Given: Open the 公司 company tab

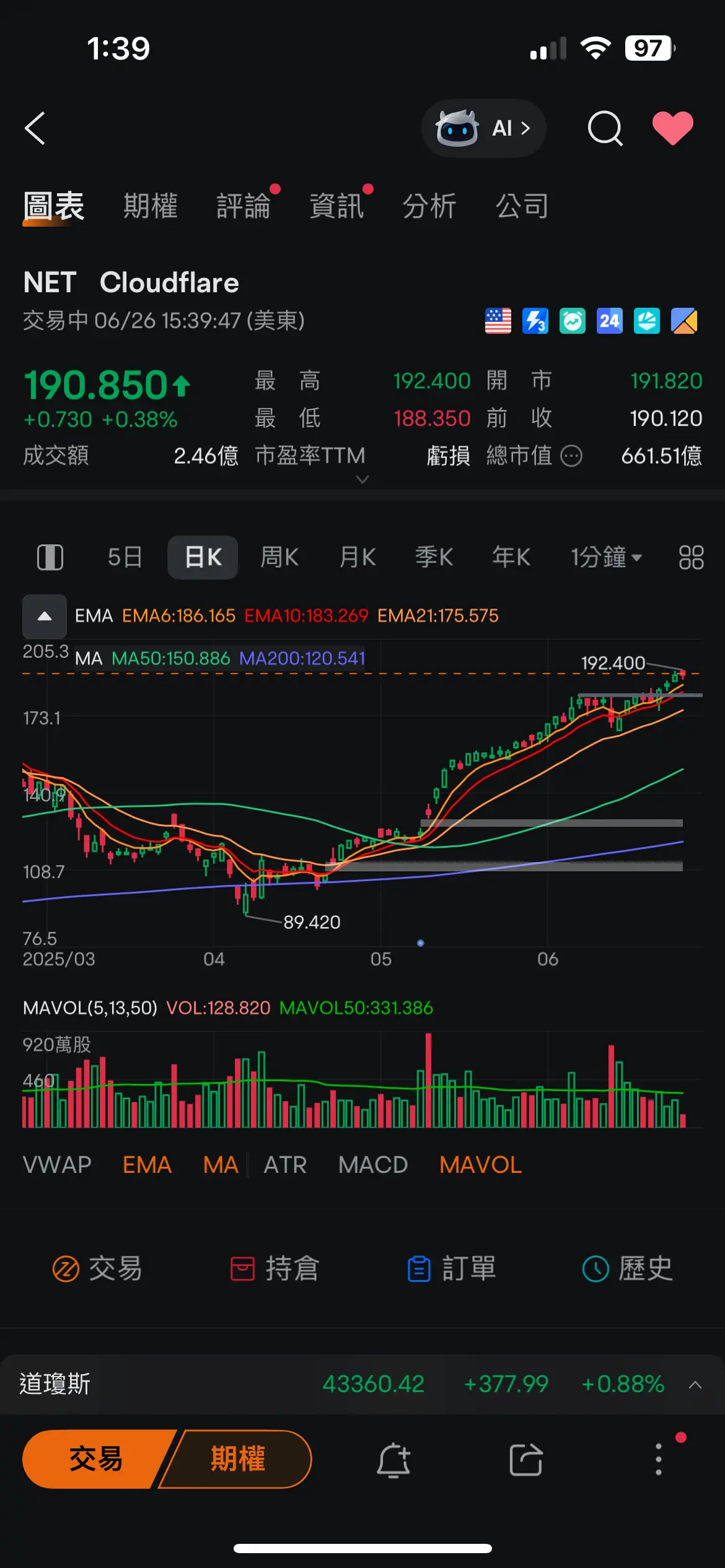Looking at the screenshot, I should click(522, 206).
